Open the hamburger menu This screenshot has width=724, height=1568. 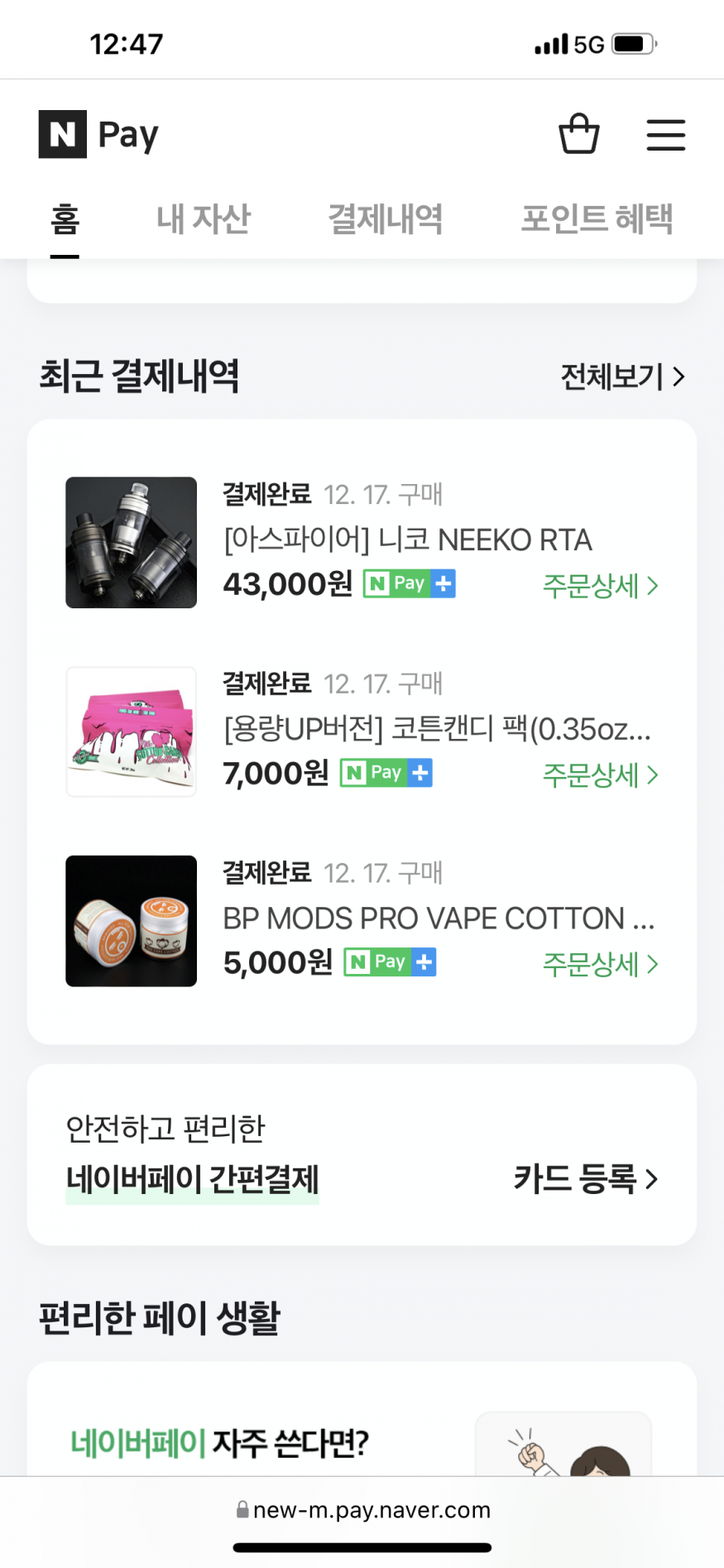click(x=665, y=135)
